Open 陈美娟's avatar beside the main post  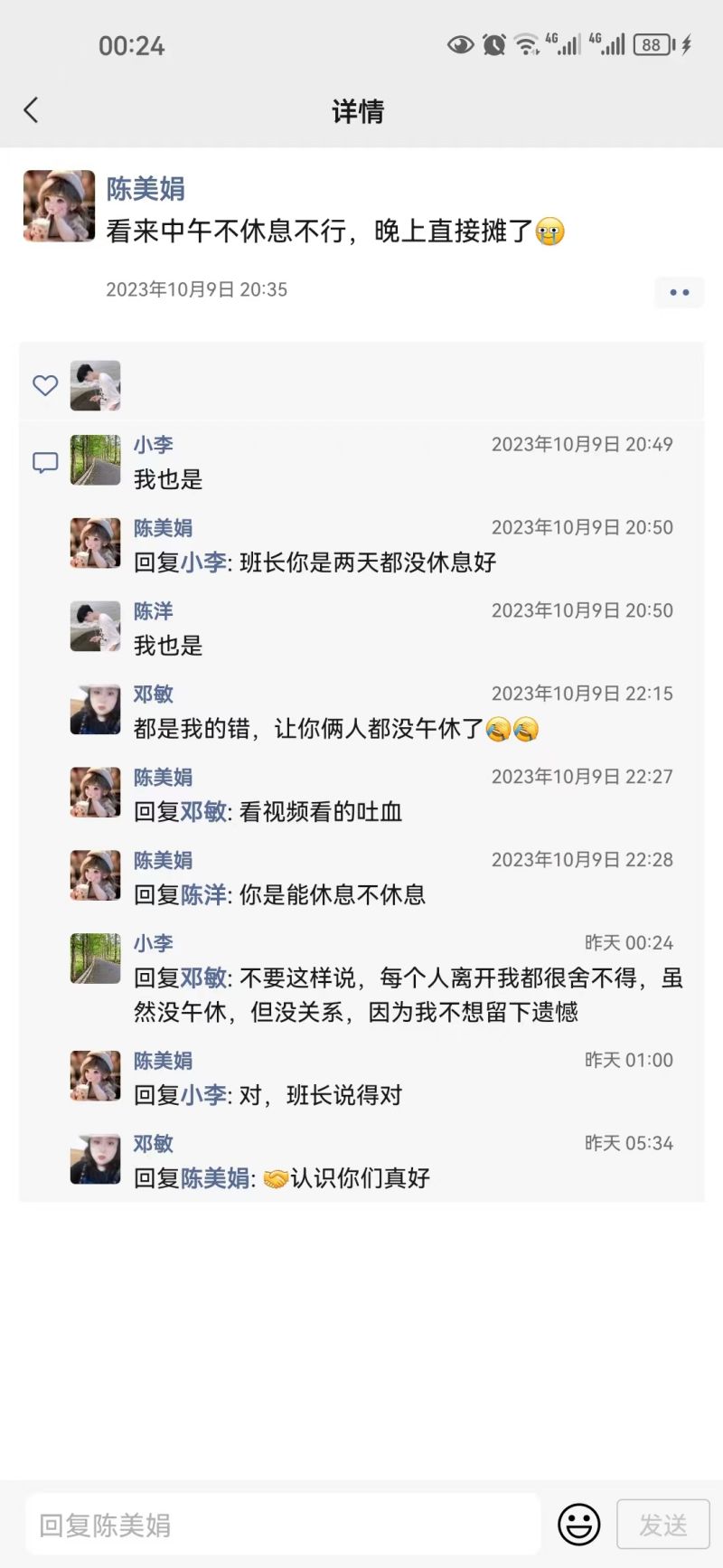60,206
